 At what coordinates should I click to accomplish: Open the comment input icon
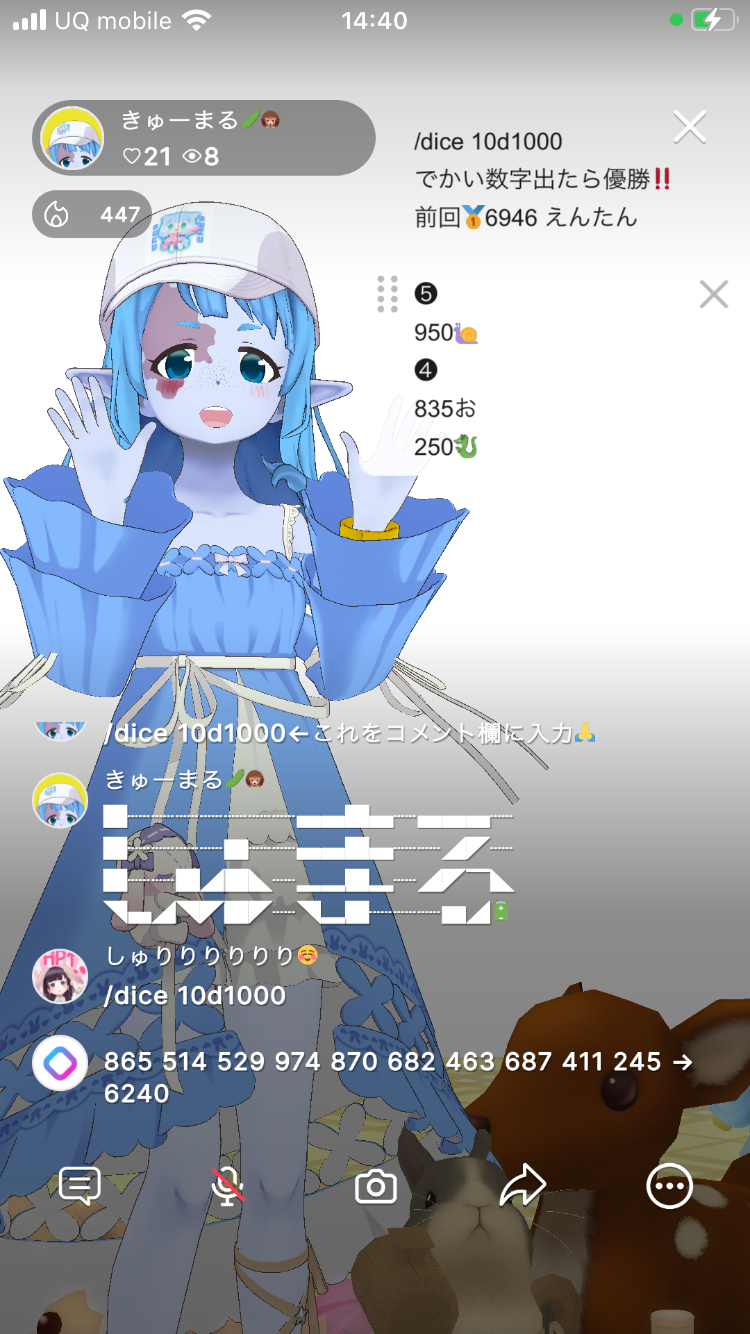[80, 1187]
